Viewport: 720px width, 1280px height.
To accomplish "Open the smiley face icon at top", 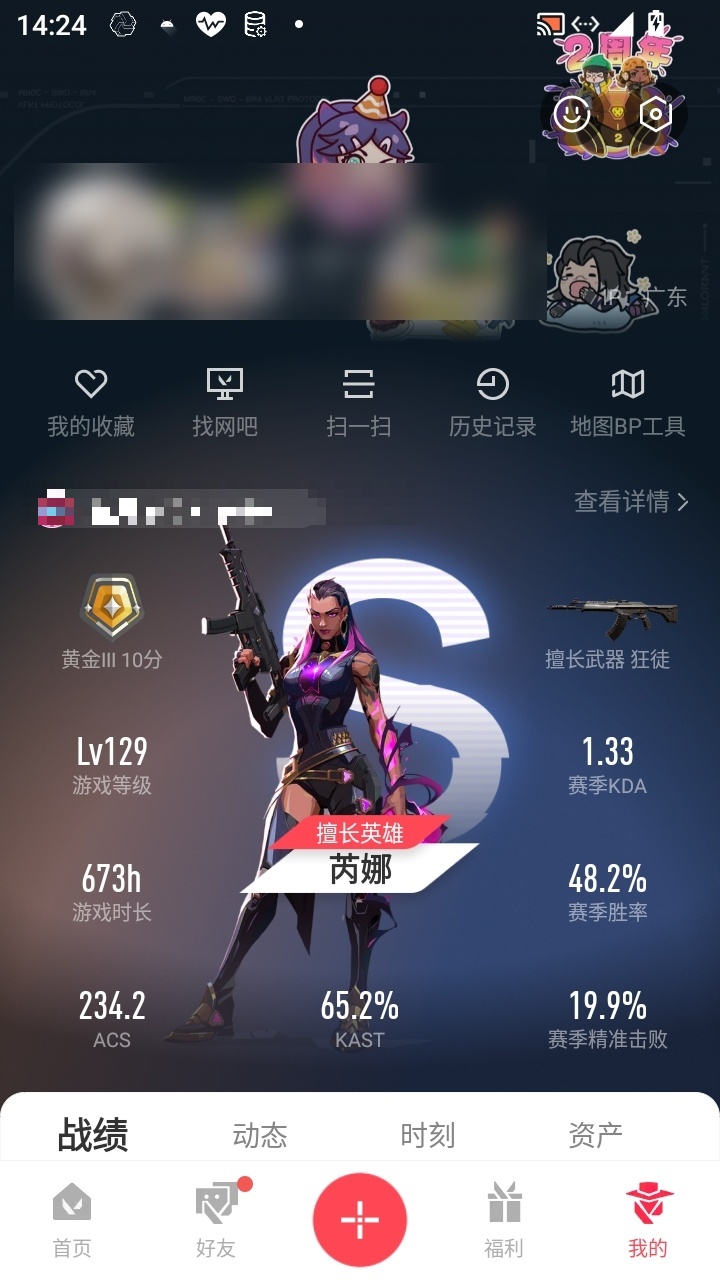I will click(572, 114).
